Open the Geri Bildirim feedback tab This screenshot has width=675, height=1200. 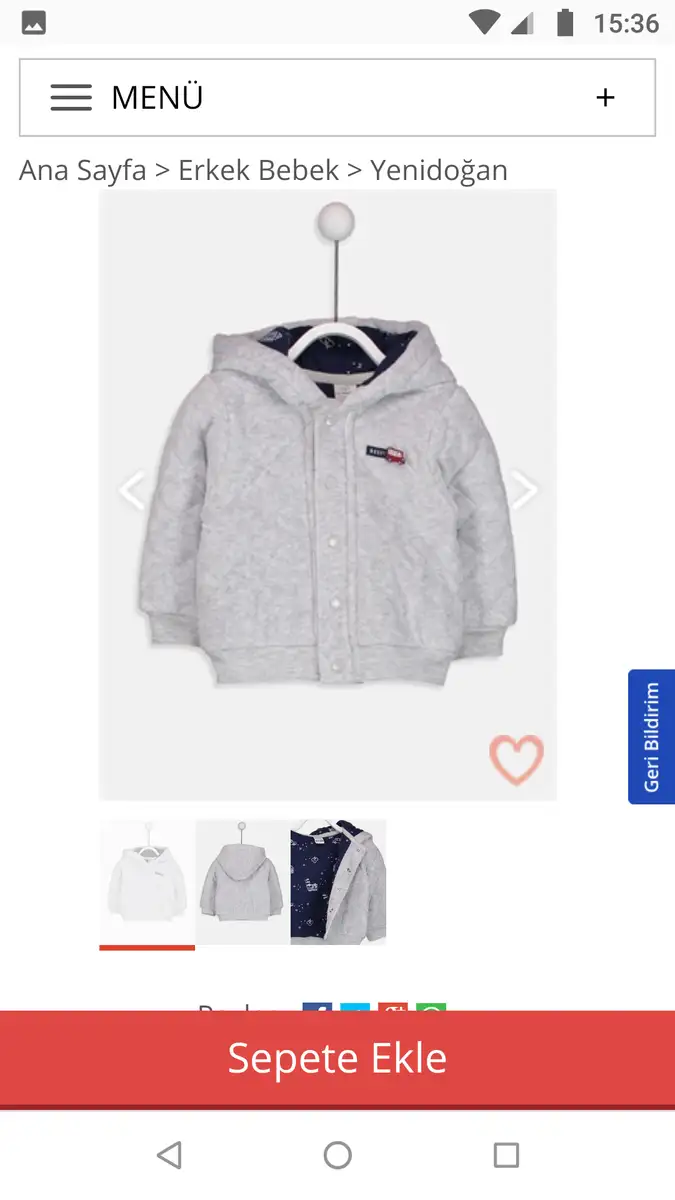pyautogui.click(x=651, y=737)
